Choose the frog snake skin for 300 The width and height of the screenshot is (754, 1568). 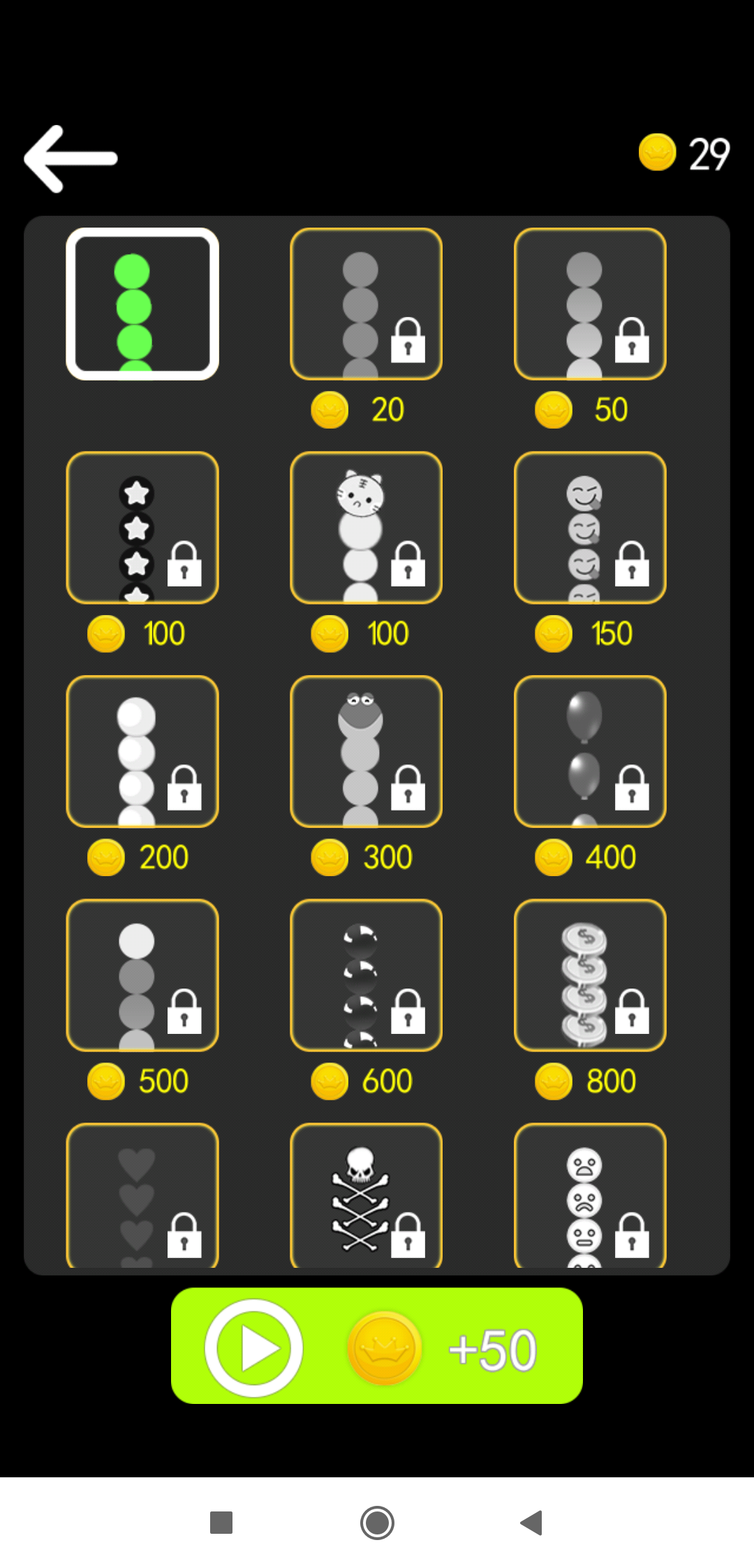point(366,751)
